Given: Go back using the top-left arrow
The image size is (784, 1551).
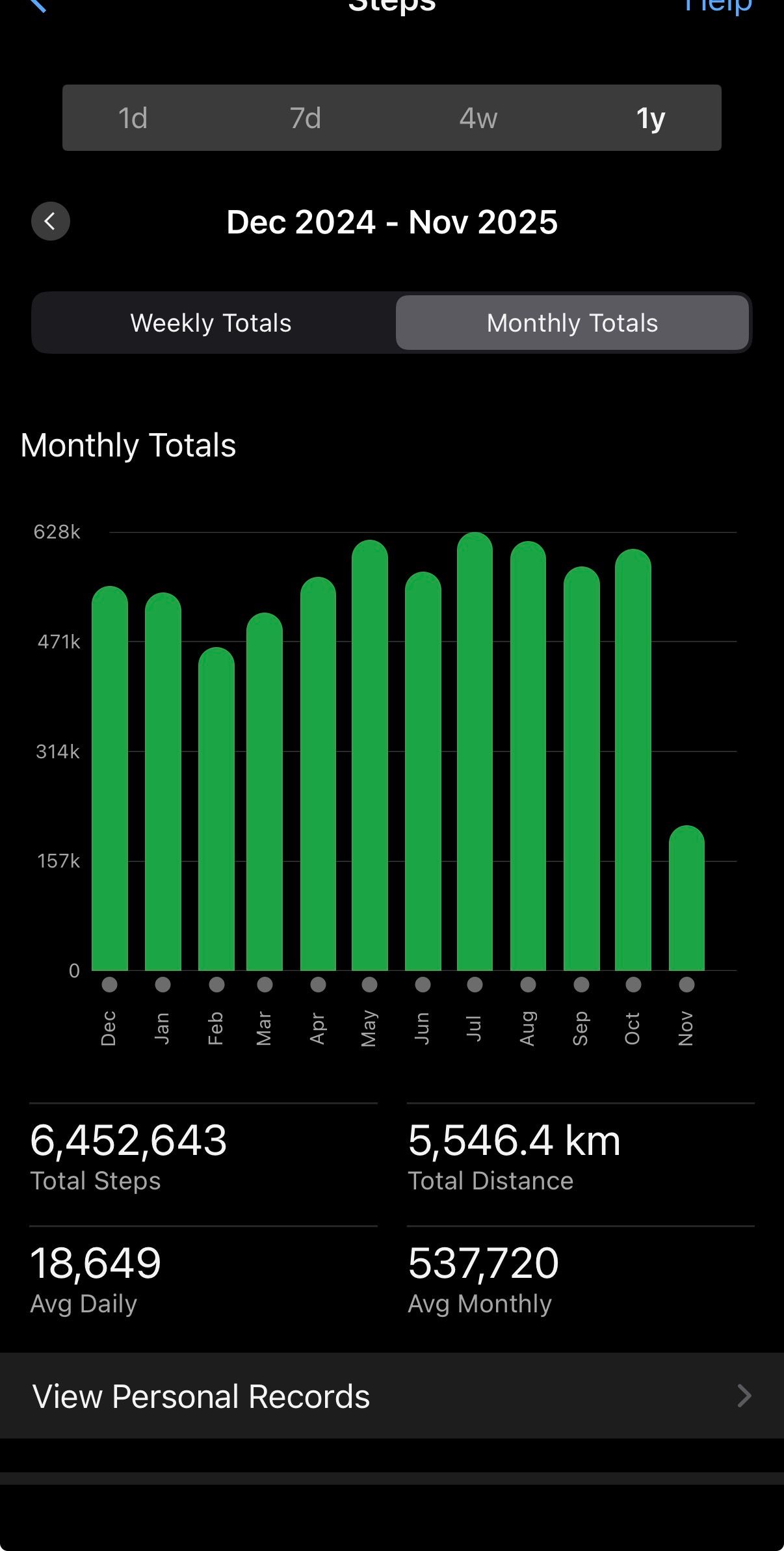Looking at the screenshot, I should click(x=38, y=5).
